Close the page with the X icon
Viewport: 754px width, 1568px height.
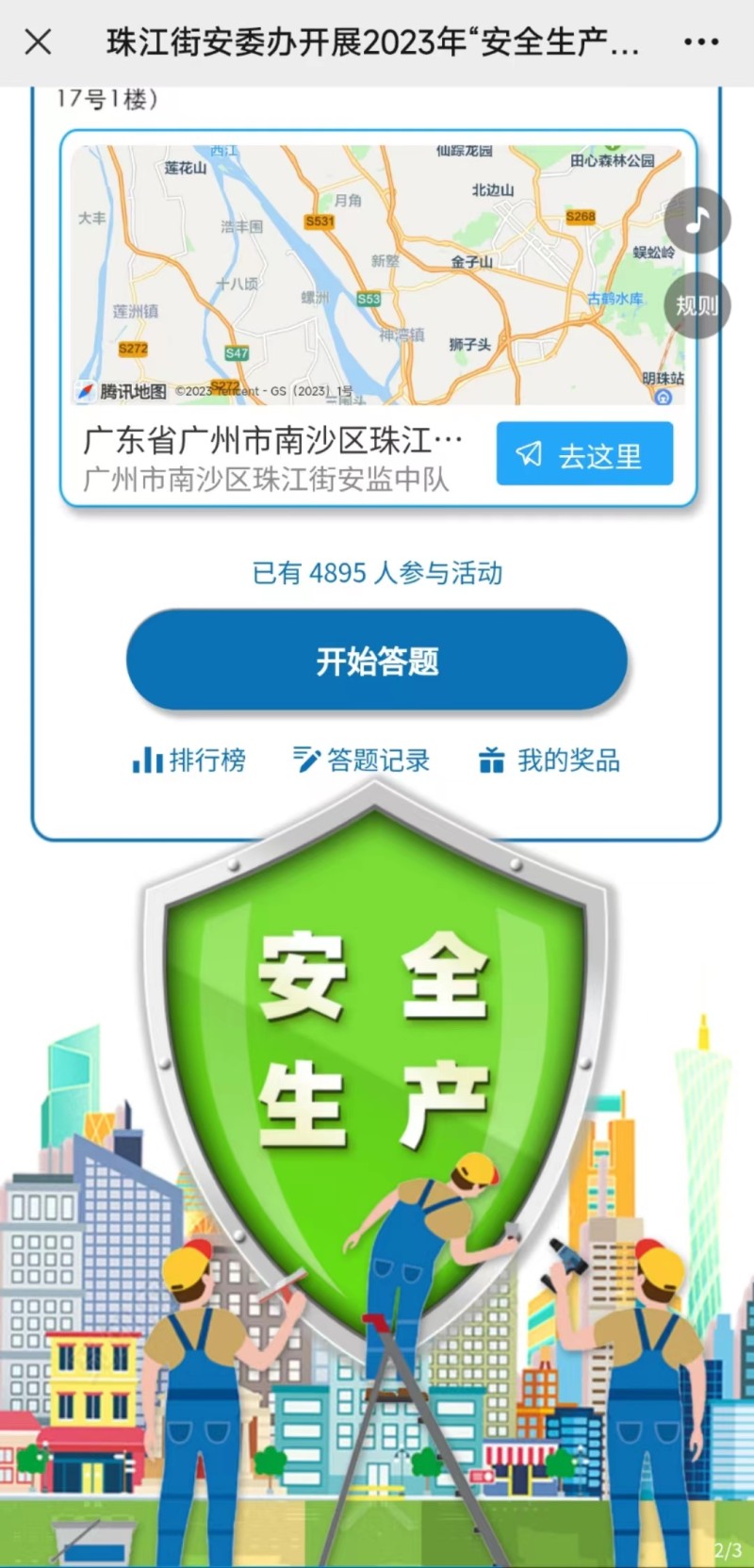tap(38, 41)
